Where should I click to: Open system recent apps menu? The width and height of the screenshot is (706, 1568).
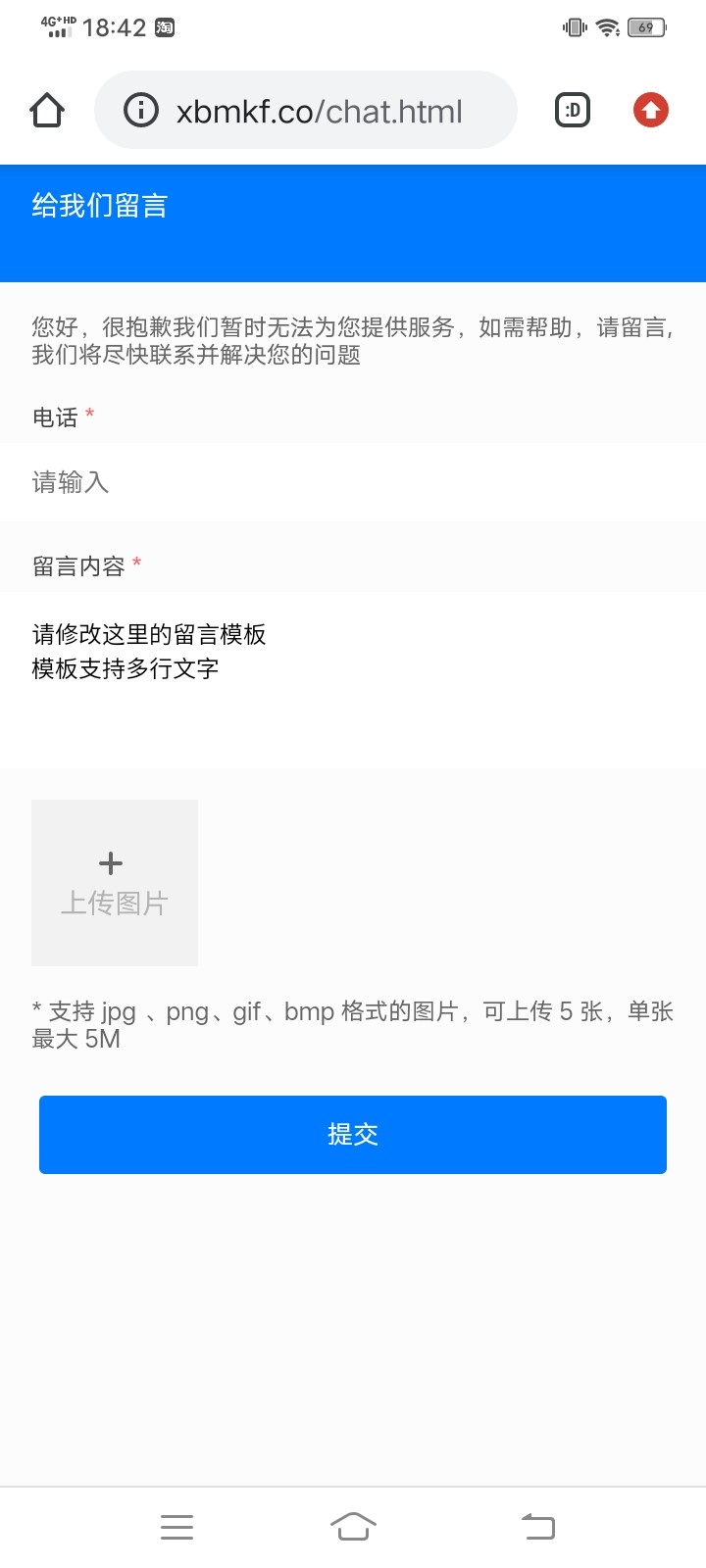[x=176, y=1527]
